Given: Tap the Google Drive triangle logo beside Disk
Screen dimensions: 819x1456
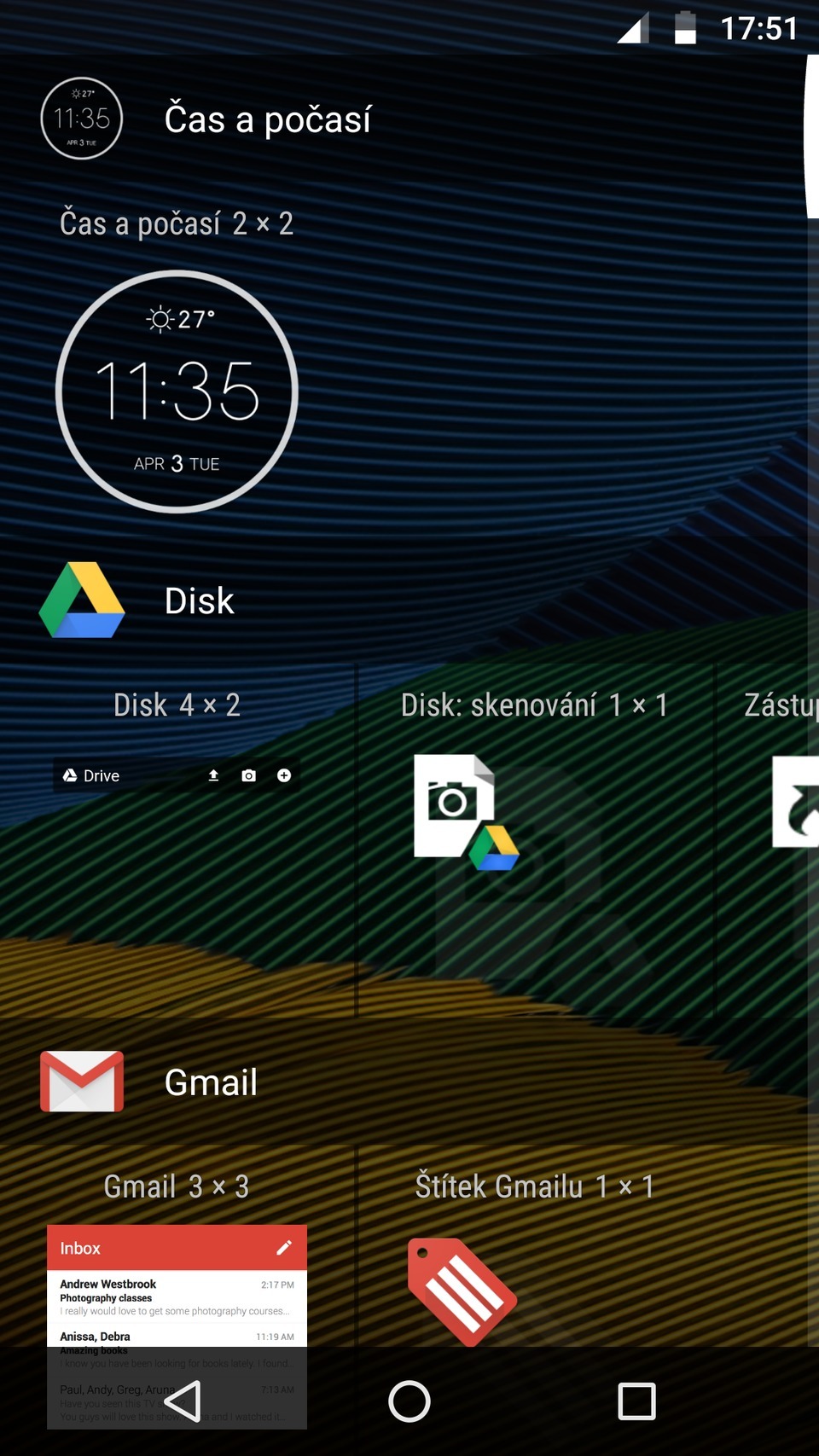Looking at the screenshot, I should pyautogui.click(x=81, y=601).
